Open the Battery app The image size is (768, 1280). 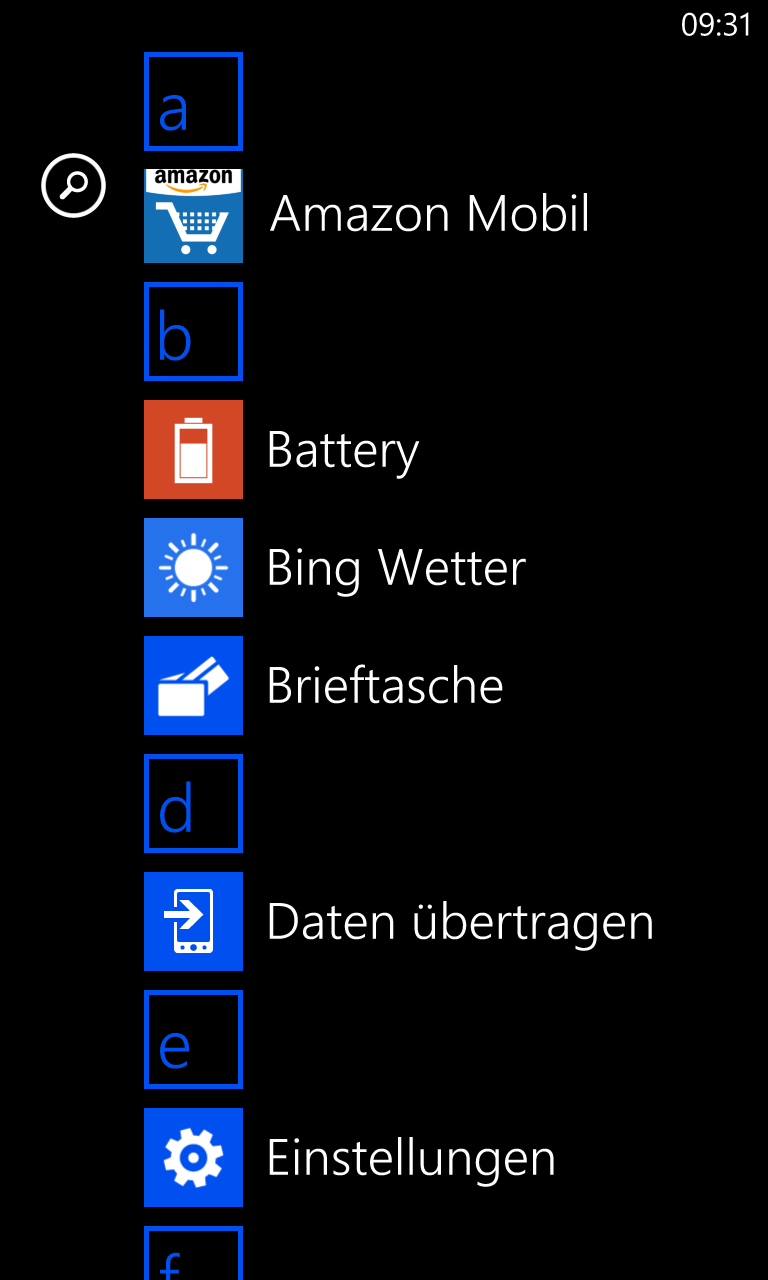[x=193, y=450]
